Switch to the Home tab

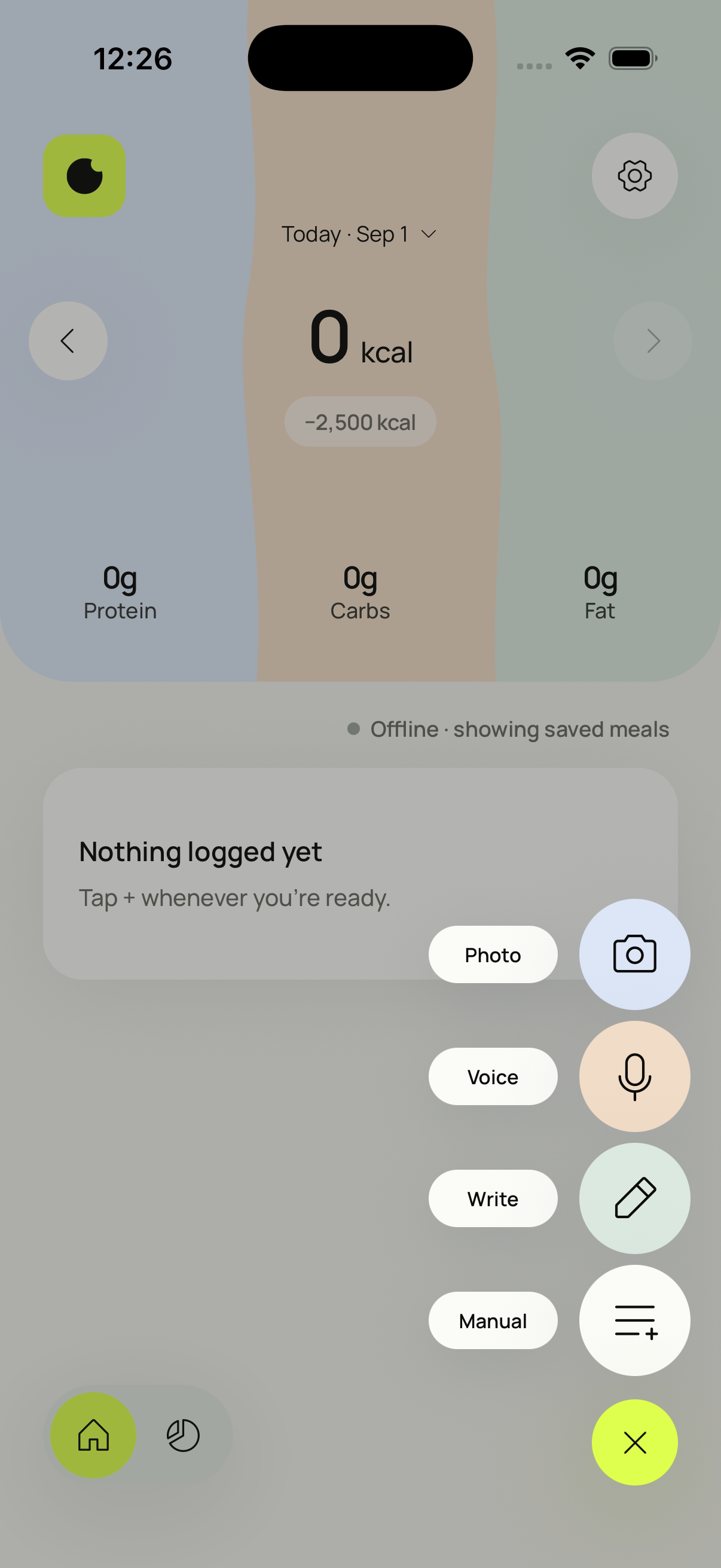[x=93, y=1435]
